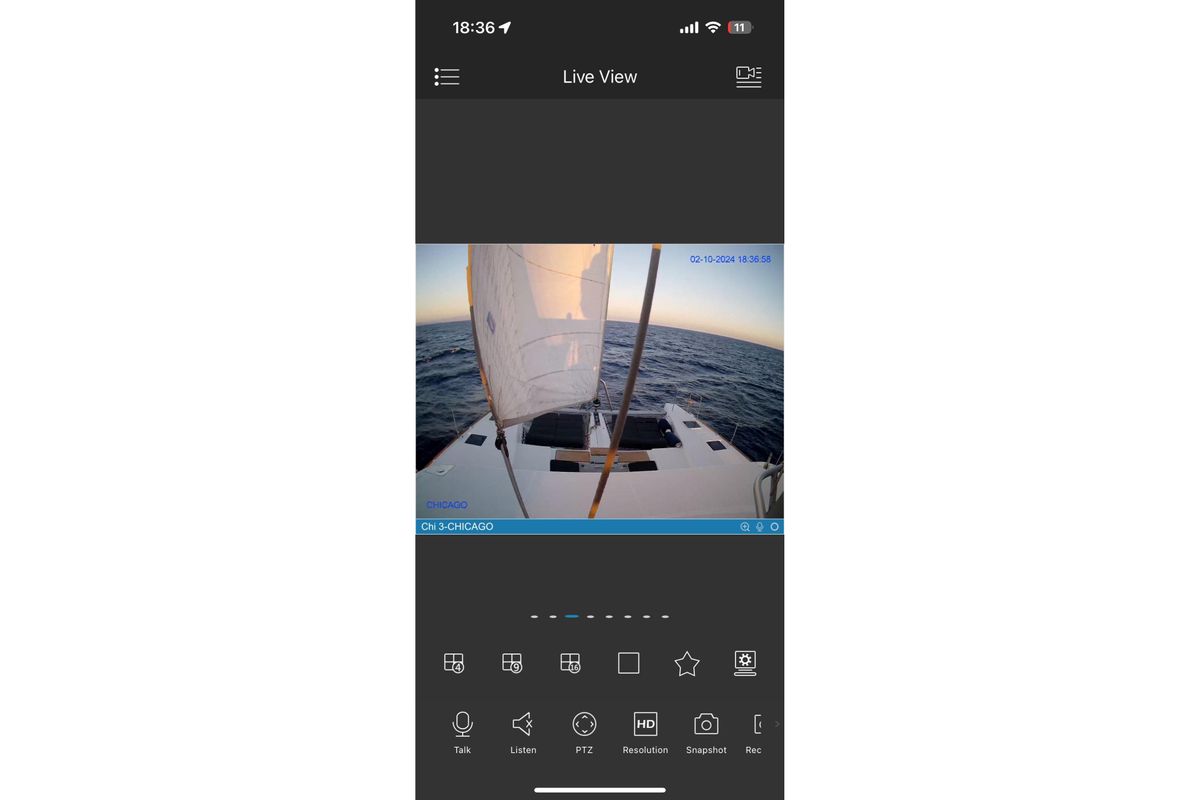Tap the digital zoom icon on channel bar
The image size is (1200, 800).
click(745, 527)
